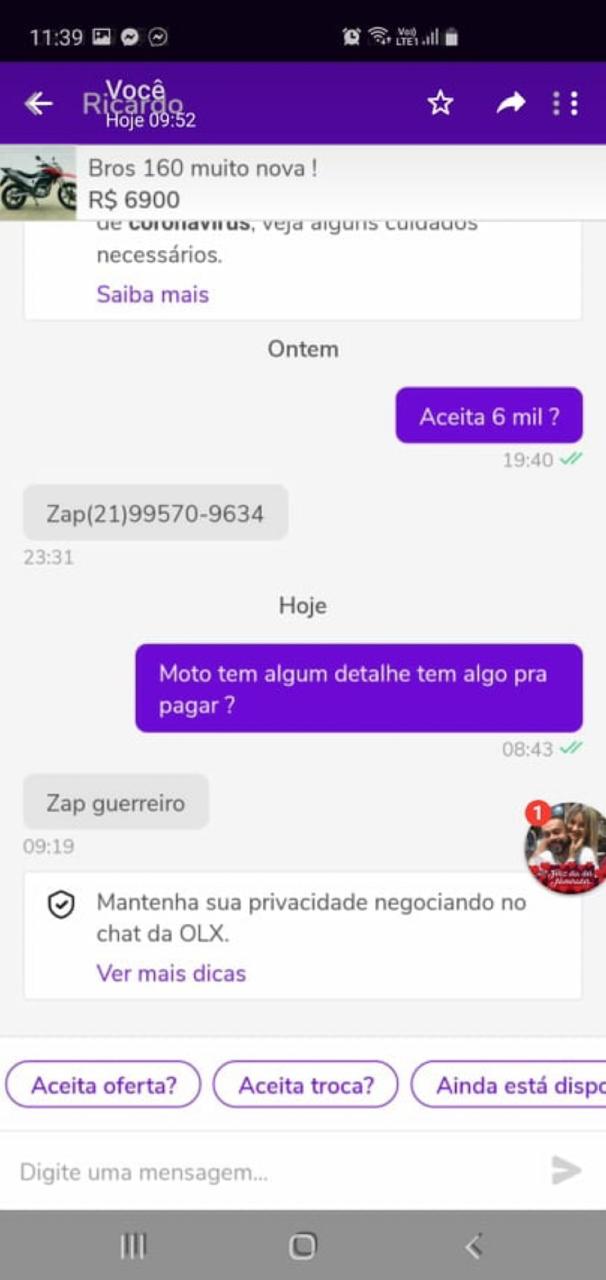The height and width of the screenshot is (1280, 606).
Task: Tap the Saiba mais link
Action: pos(153,294)
